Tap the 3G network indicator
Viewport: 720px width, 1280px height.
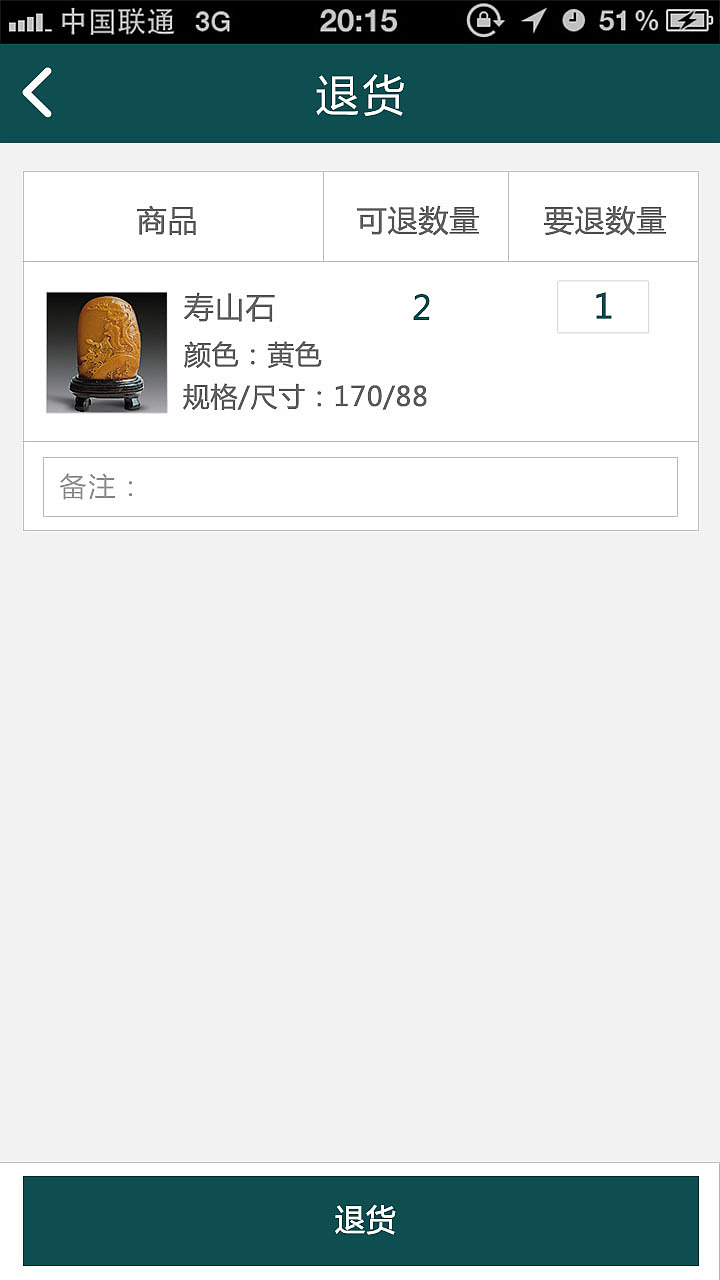pyautogui.click(x=213, y=20)
